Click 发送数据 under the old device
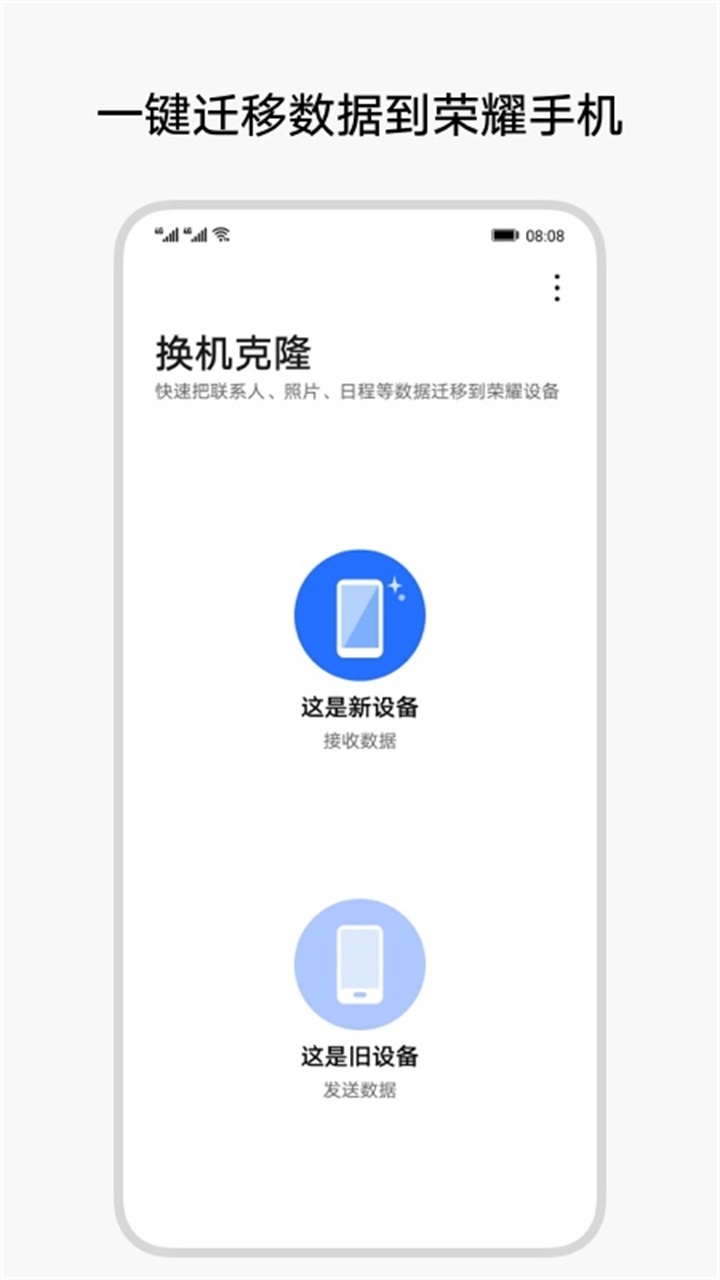 click(x=360, y=1090)
